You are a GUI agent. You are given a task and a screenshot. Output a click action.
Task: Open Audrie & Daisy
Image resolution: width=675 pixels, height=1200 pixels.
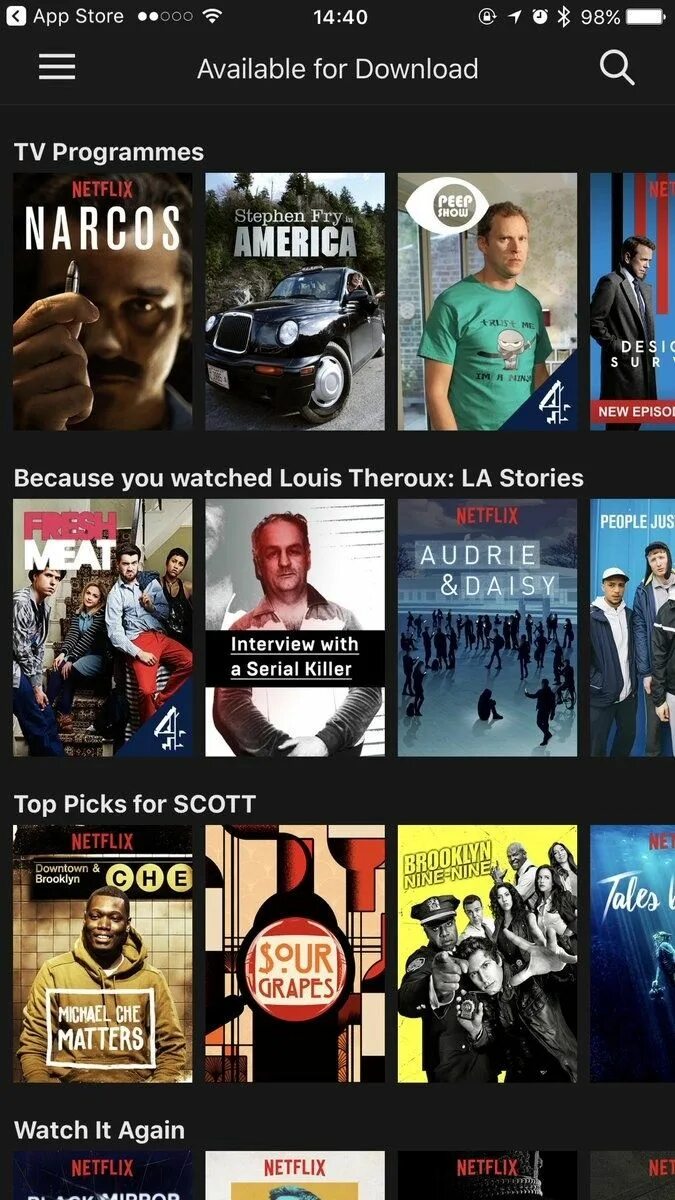488,627
